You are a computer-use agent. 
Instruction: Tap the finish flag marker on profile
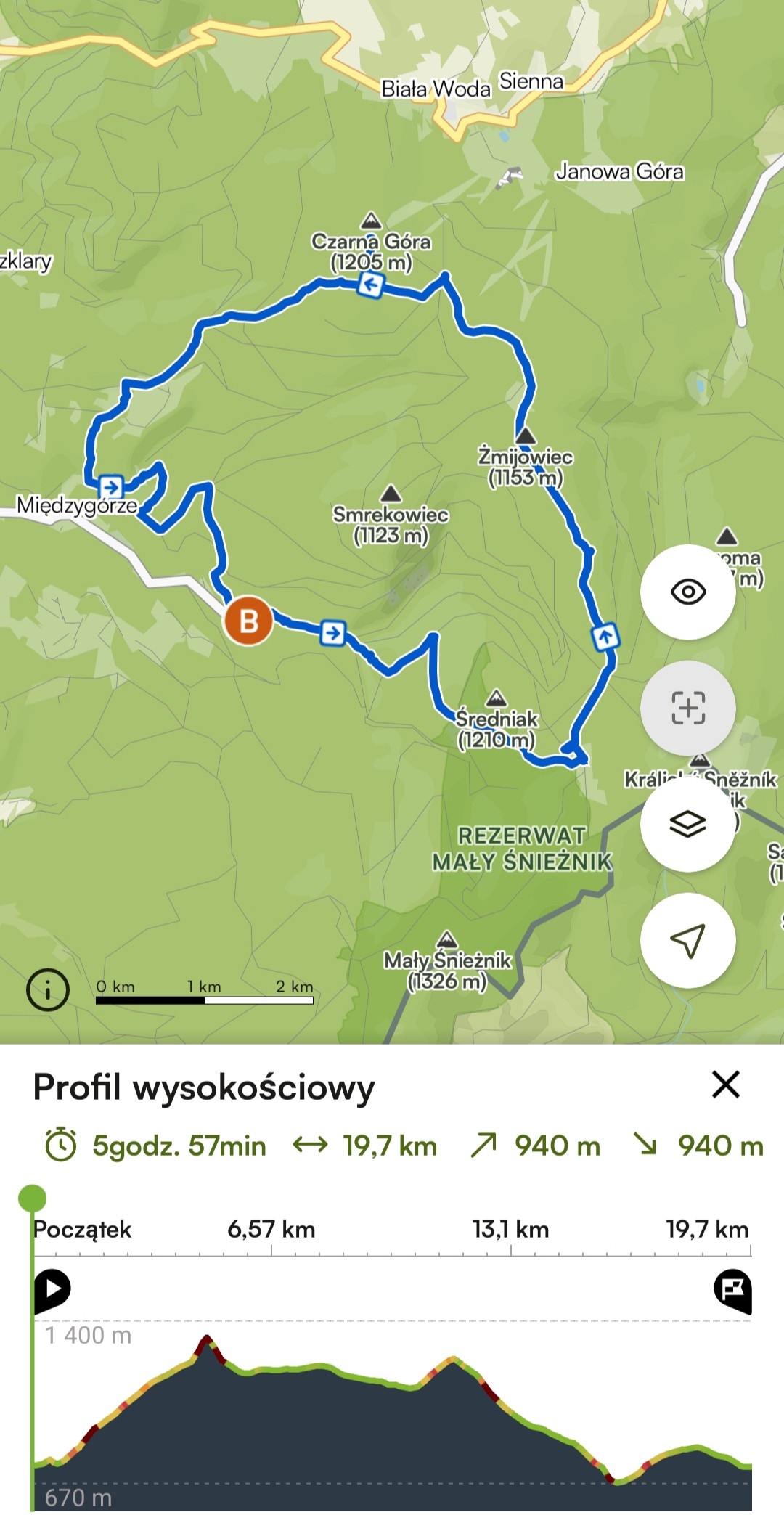pos(732,1290)
